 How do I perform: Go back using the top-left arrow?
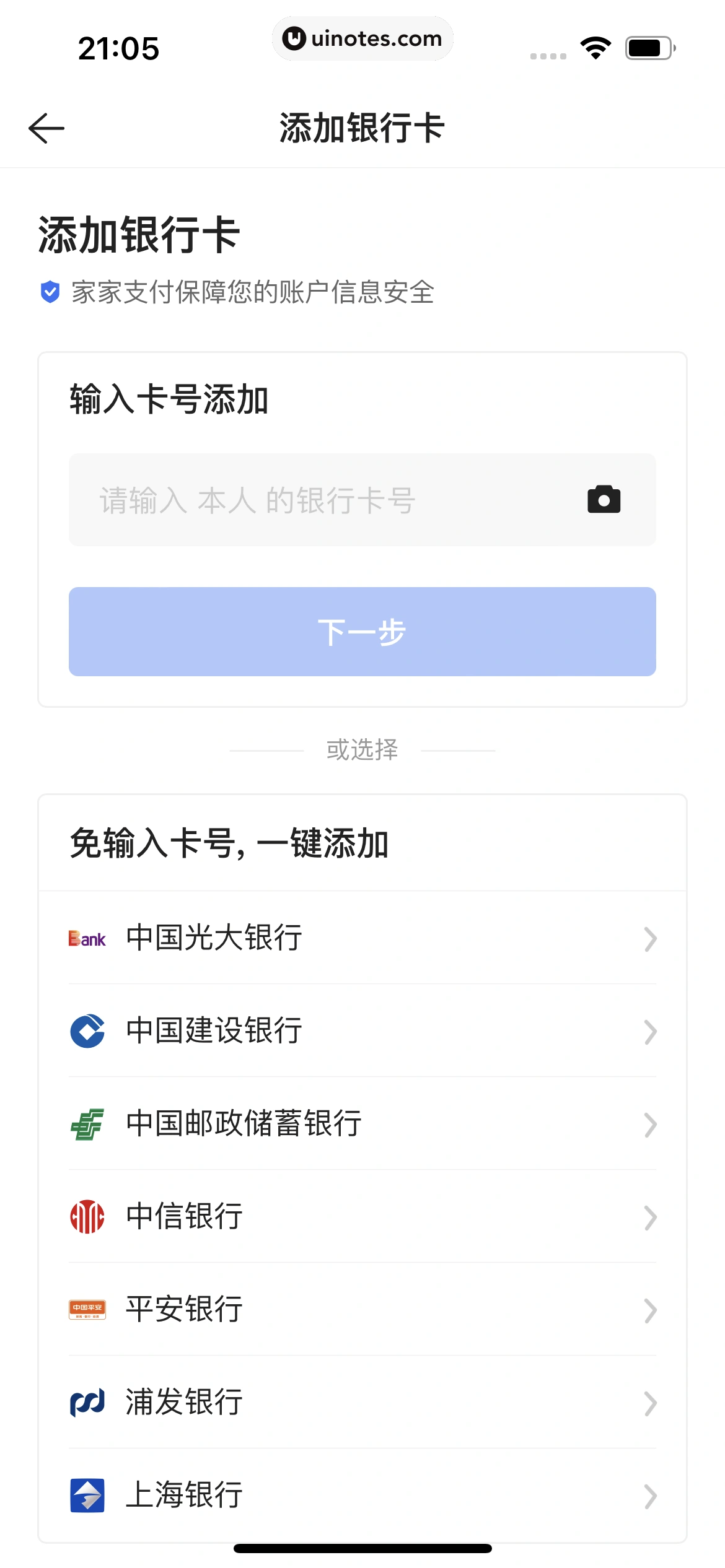tap(46, 128)
